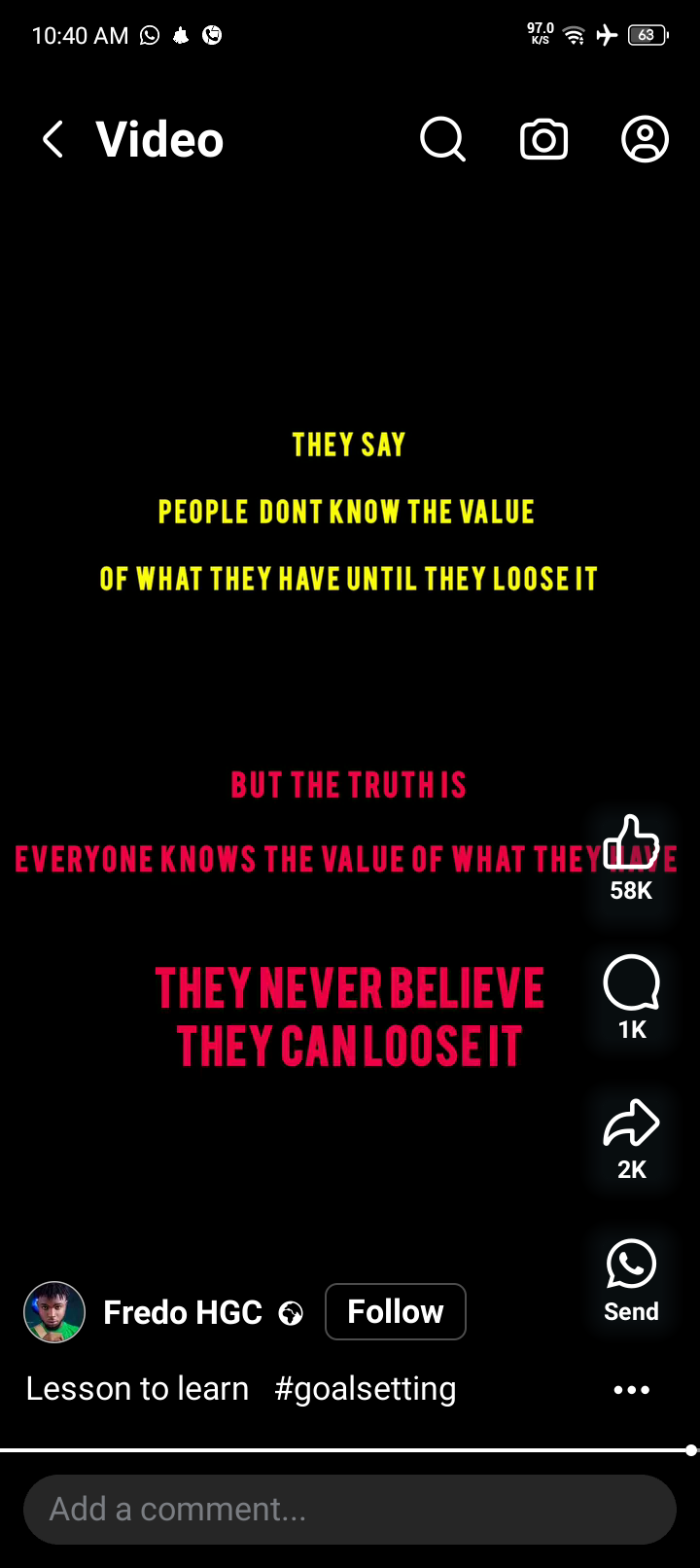This screenshot has width=700, height=1568.
Task: Open the #goalsetting hashtag
Action: pyautogui.click(x=365, y=1389)
